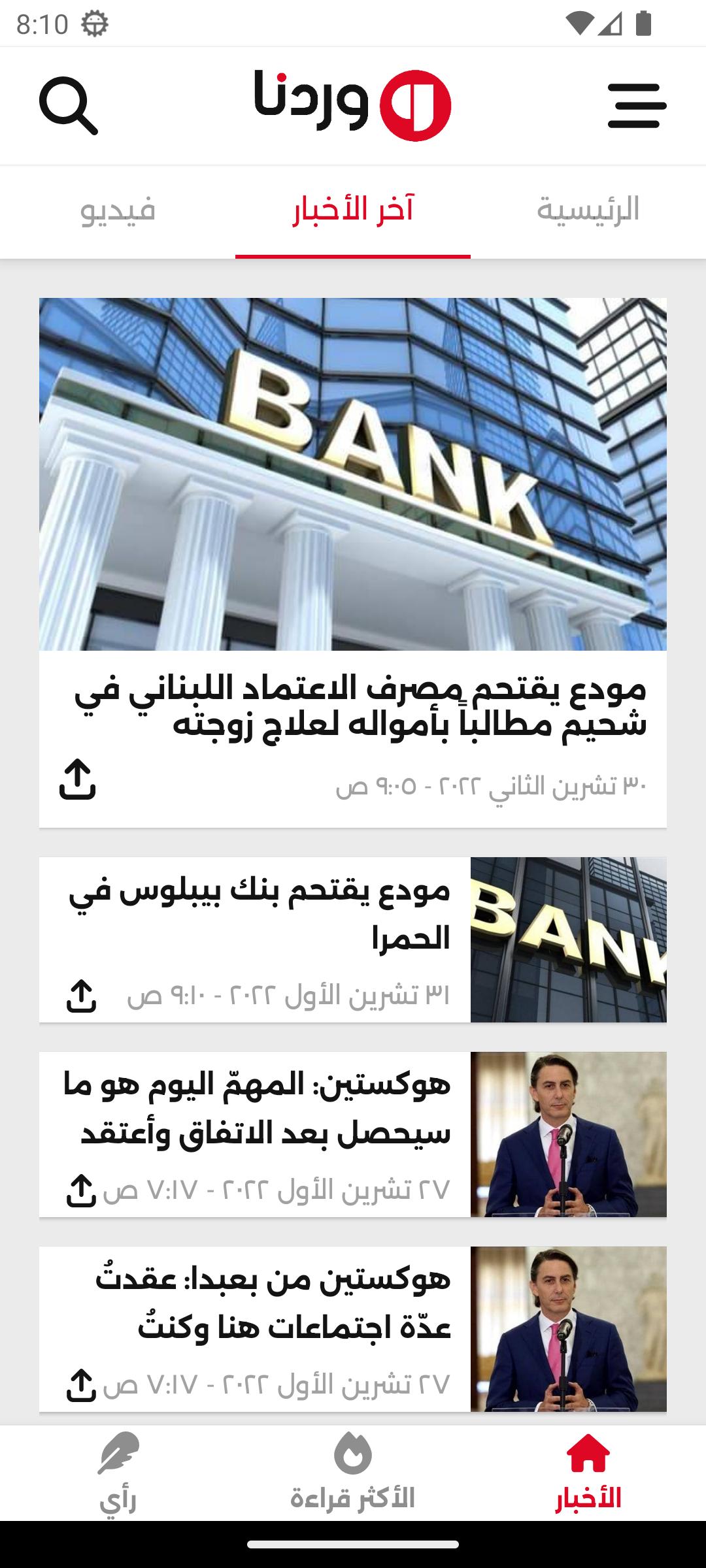
Task: Open the search icon
Action: tap(68, 105)
